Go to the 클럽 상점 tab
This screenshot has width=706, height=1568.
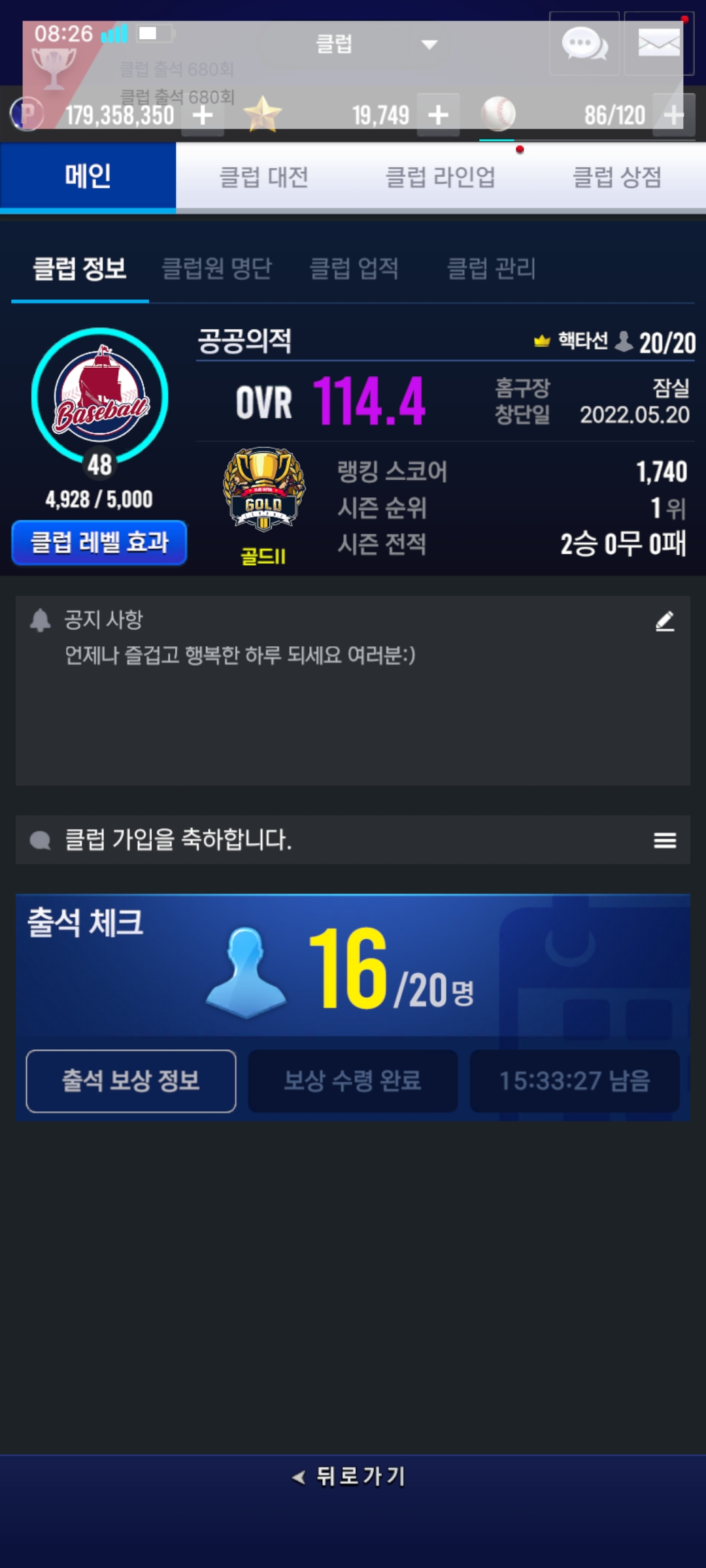[616, 177]
